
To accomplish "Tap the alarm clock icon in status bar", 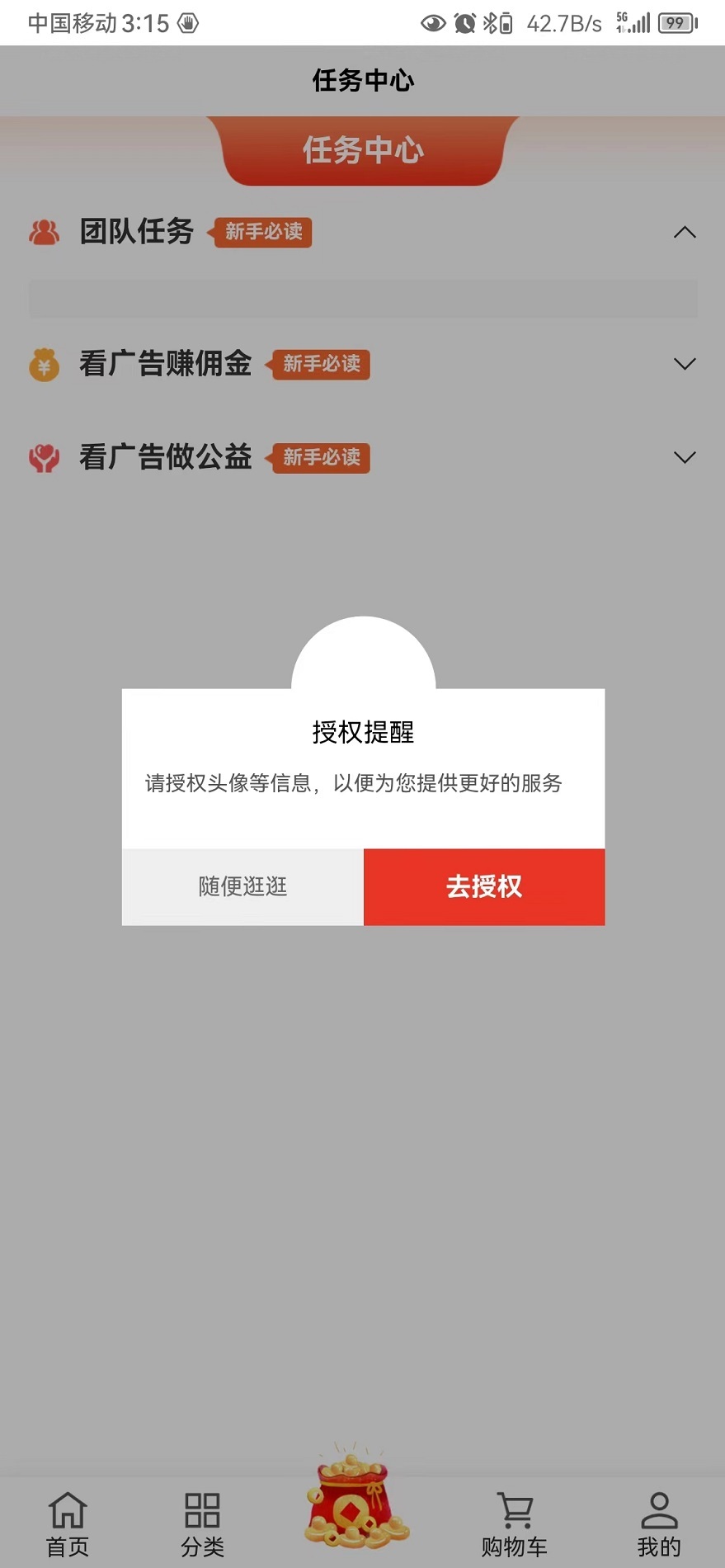I will [463, 23].
